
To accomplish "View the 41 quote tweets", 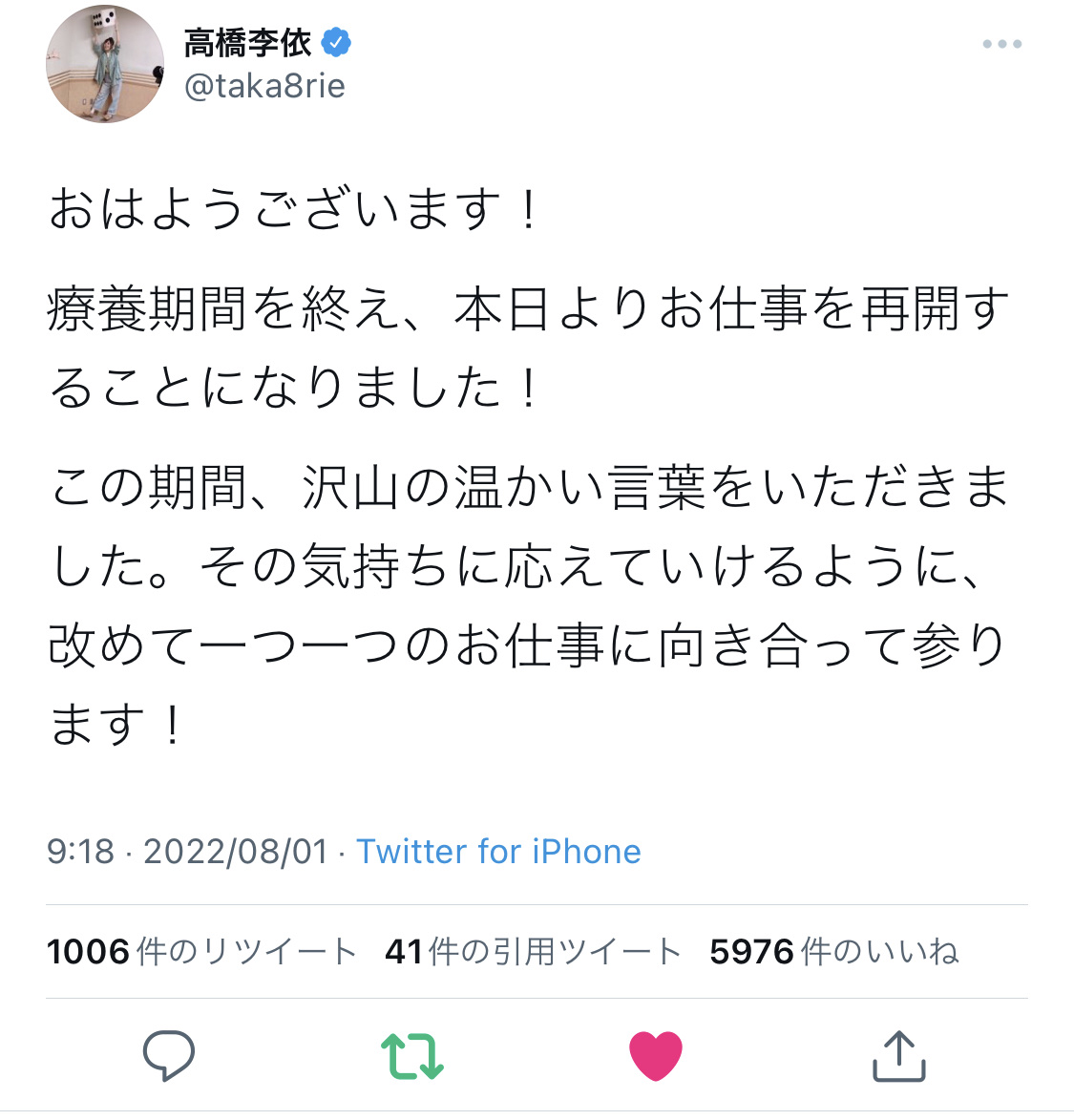I will (x=533, y=951).
